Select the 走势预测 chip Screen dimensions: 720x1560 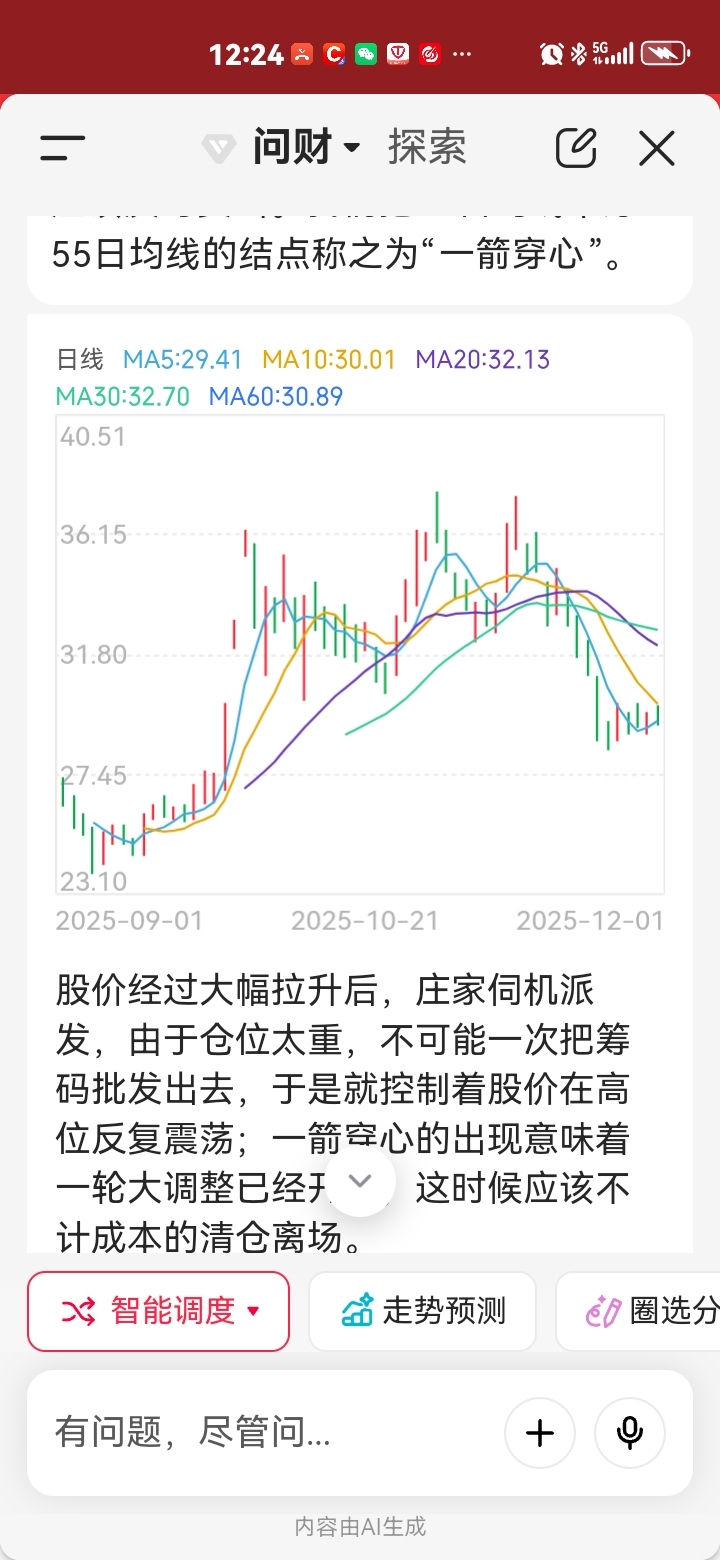[422, 1311]
